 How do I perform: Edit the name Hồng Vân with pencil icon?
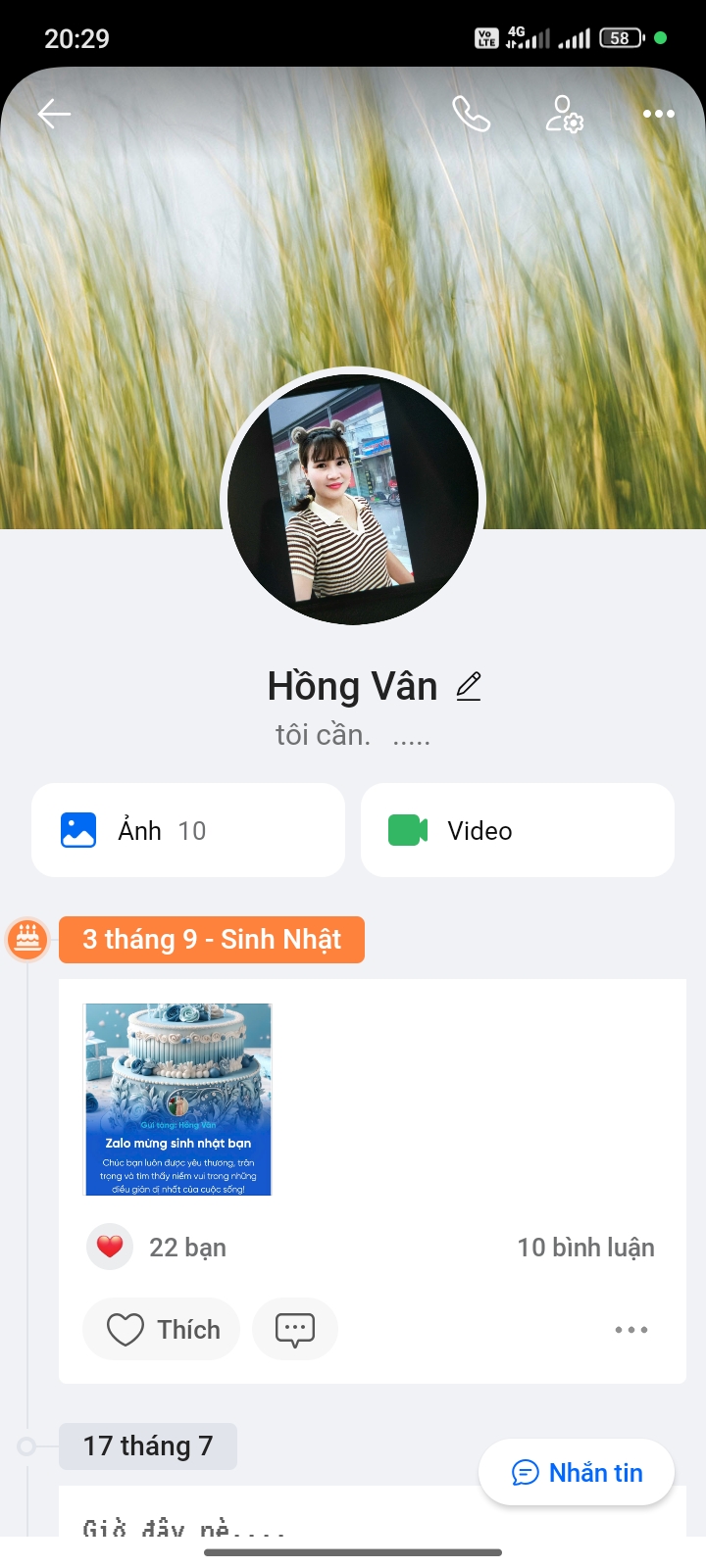pyautogui.click(x=469, y=686)
